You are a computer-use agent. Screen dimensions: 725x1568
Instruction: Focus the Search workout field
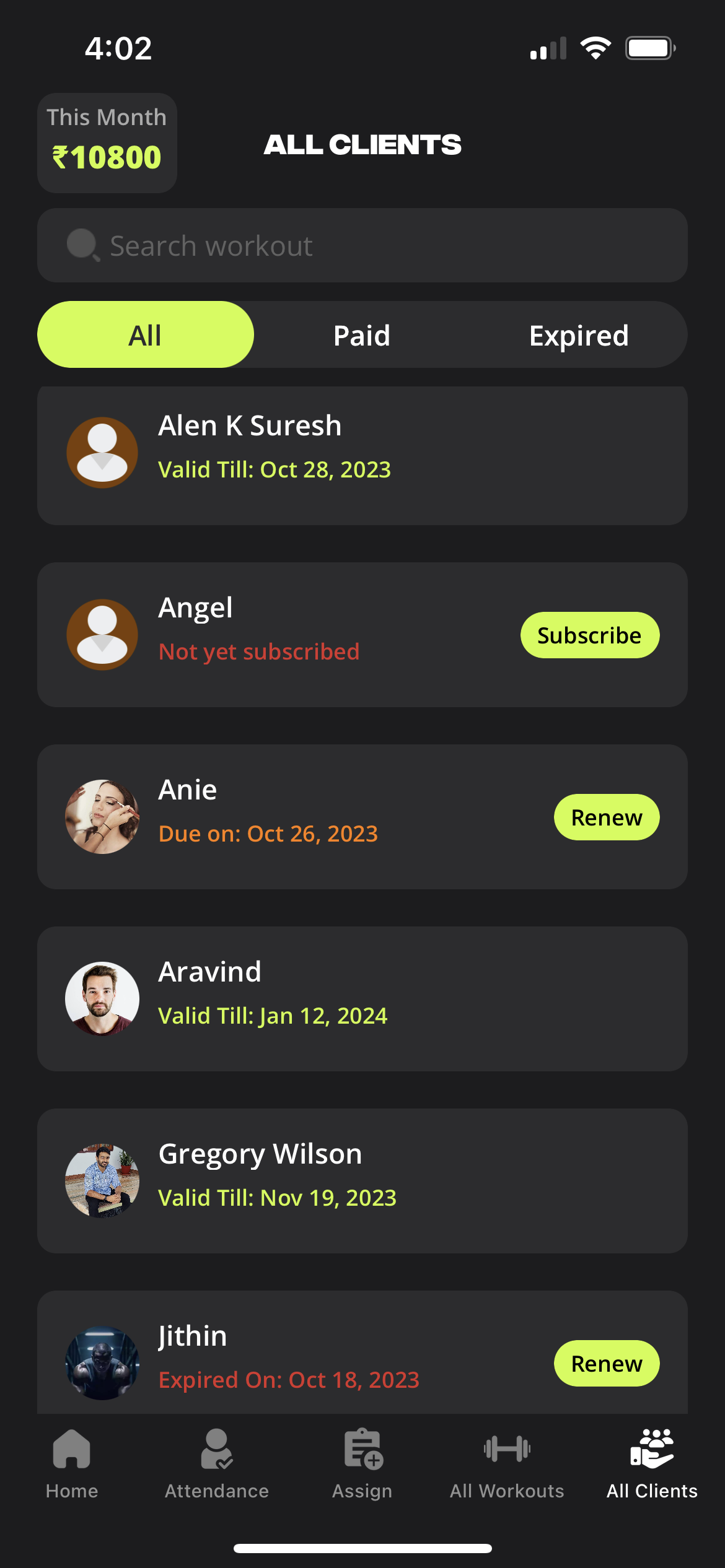[x=362, y=245]
